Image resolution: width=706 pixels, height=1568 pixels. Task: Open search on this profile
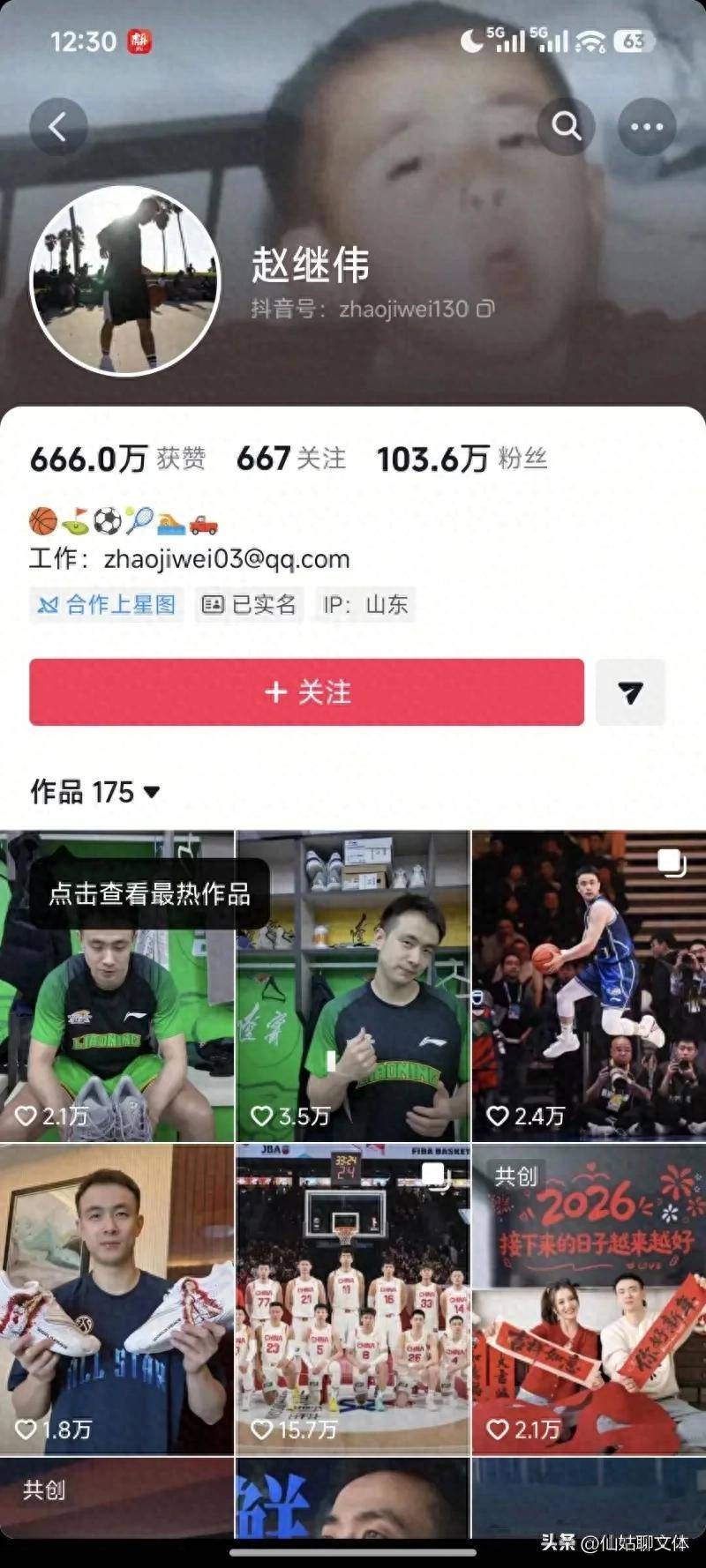[567, 127]
